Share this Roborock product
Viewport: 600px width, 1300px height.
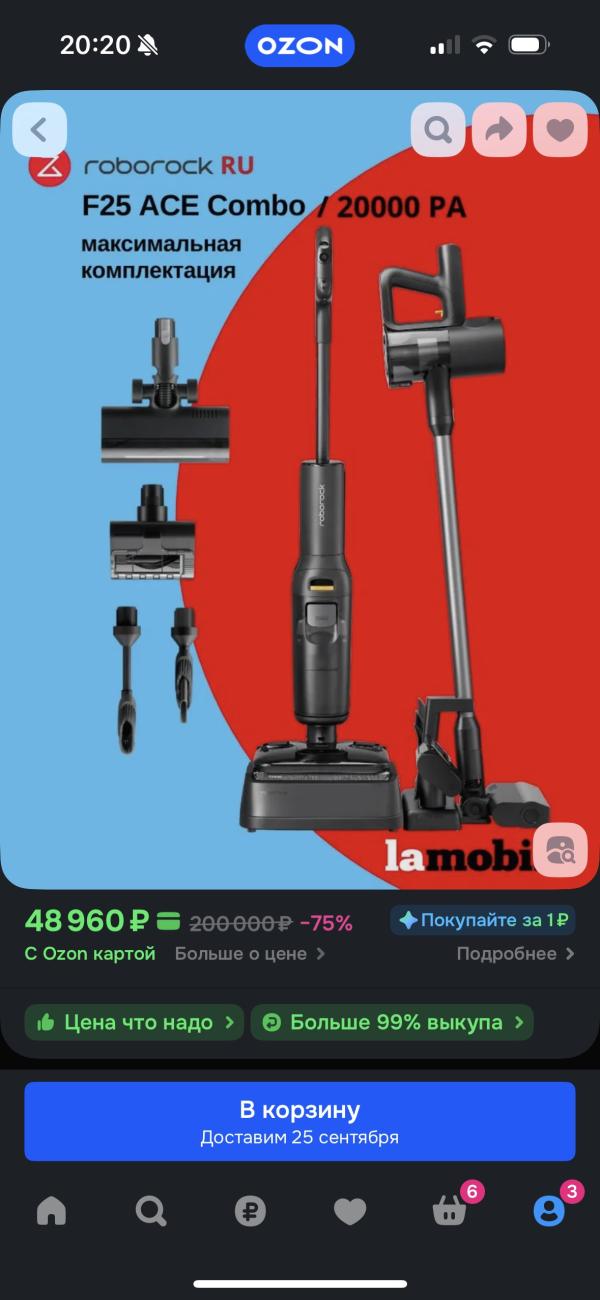(499, 130)
